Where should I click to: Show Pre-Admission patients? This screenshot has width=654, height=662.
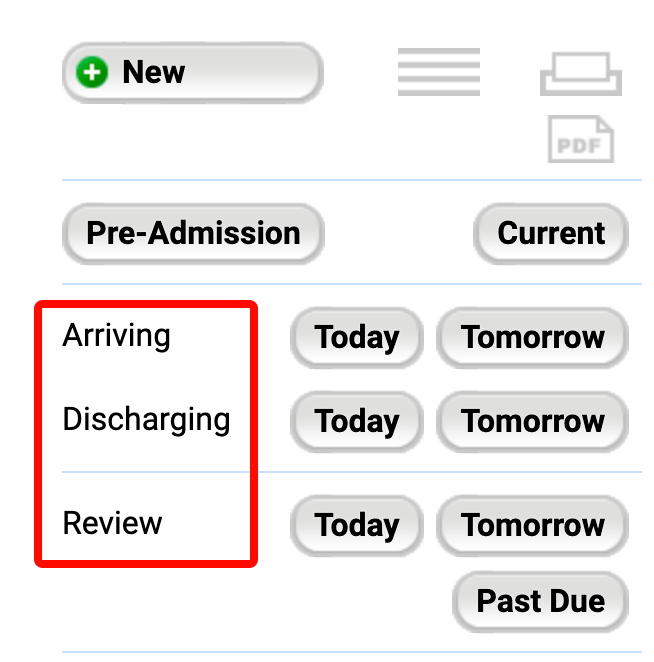[193, 233]
